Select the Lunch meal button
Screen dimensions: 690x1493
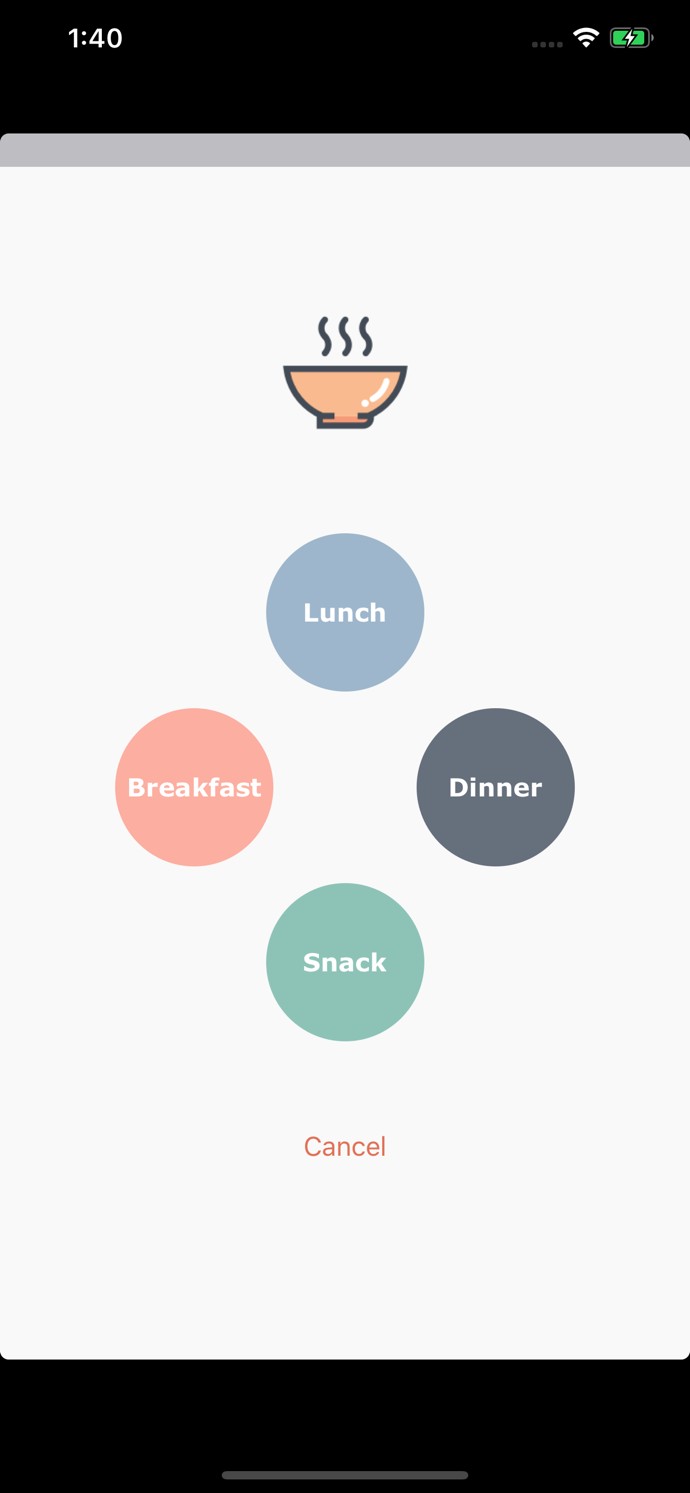click(345, 612)
